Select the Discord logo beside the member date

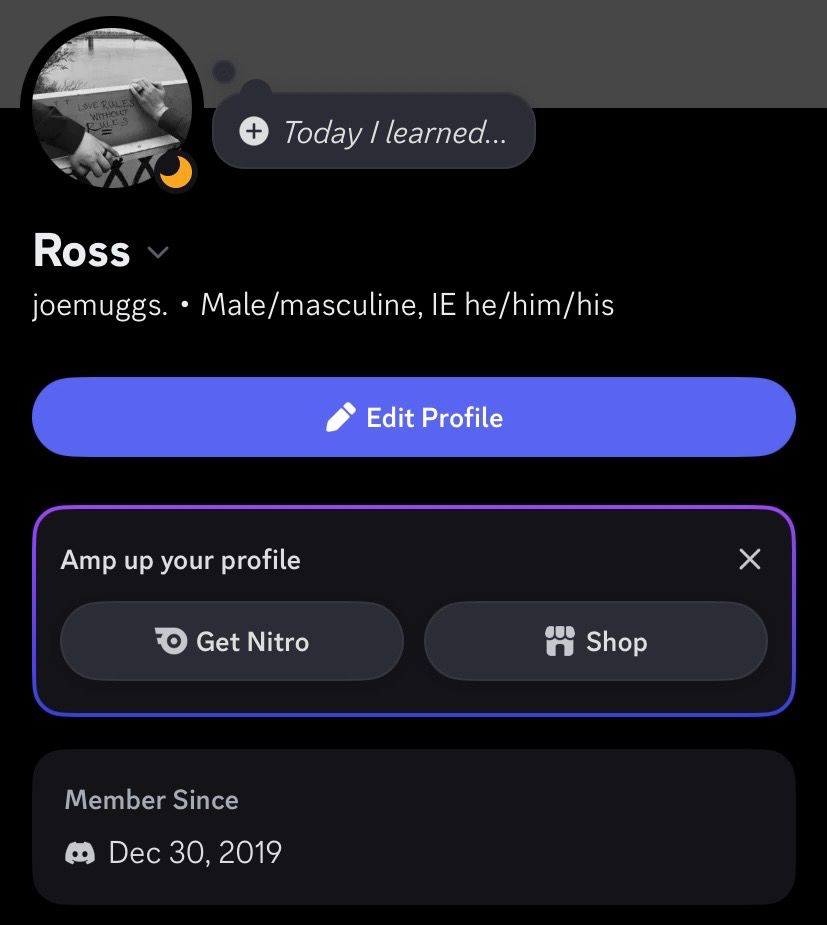point(81,853)
